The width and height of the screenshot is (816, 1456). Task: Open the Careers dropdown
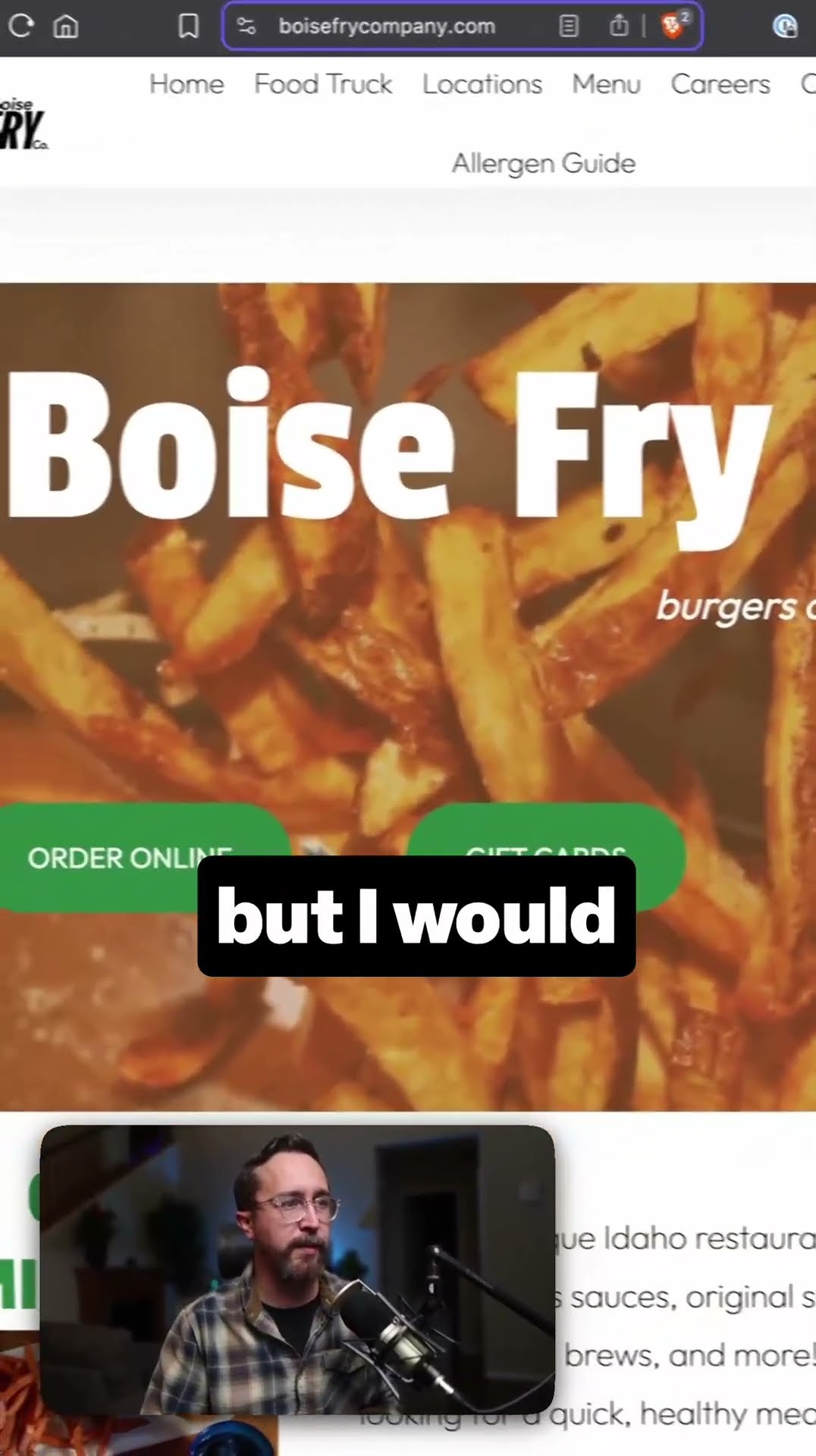(x=720, y=84)
